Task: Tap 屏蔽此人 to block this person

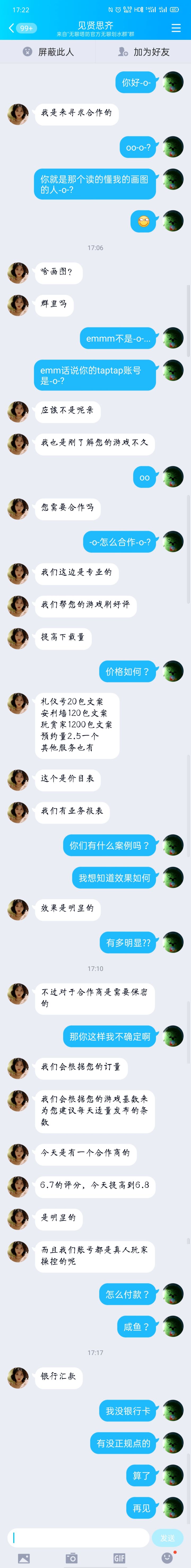Action: [47, 52]
